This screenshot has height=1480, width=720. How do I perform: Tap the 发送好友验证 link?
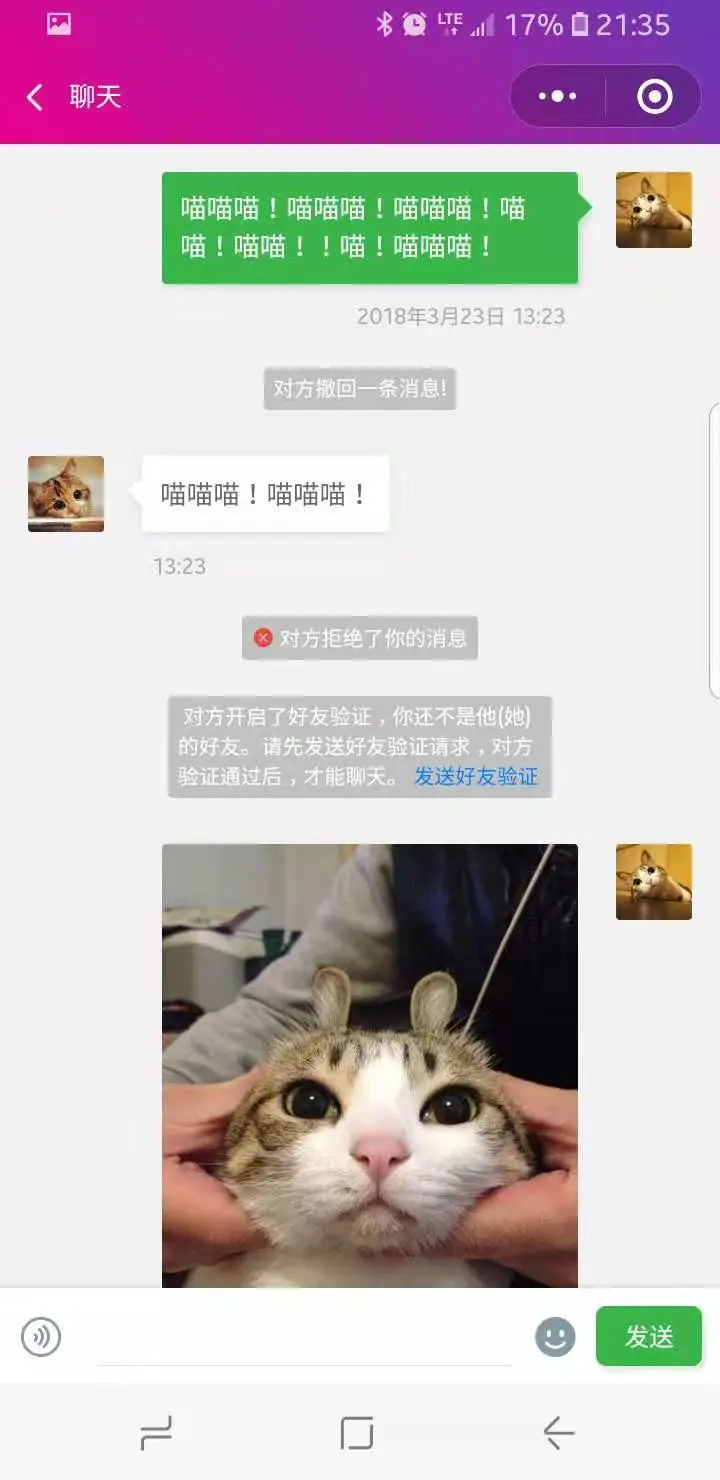[476, 776]
